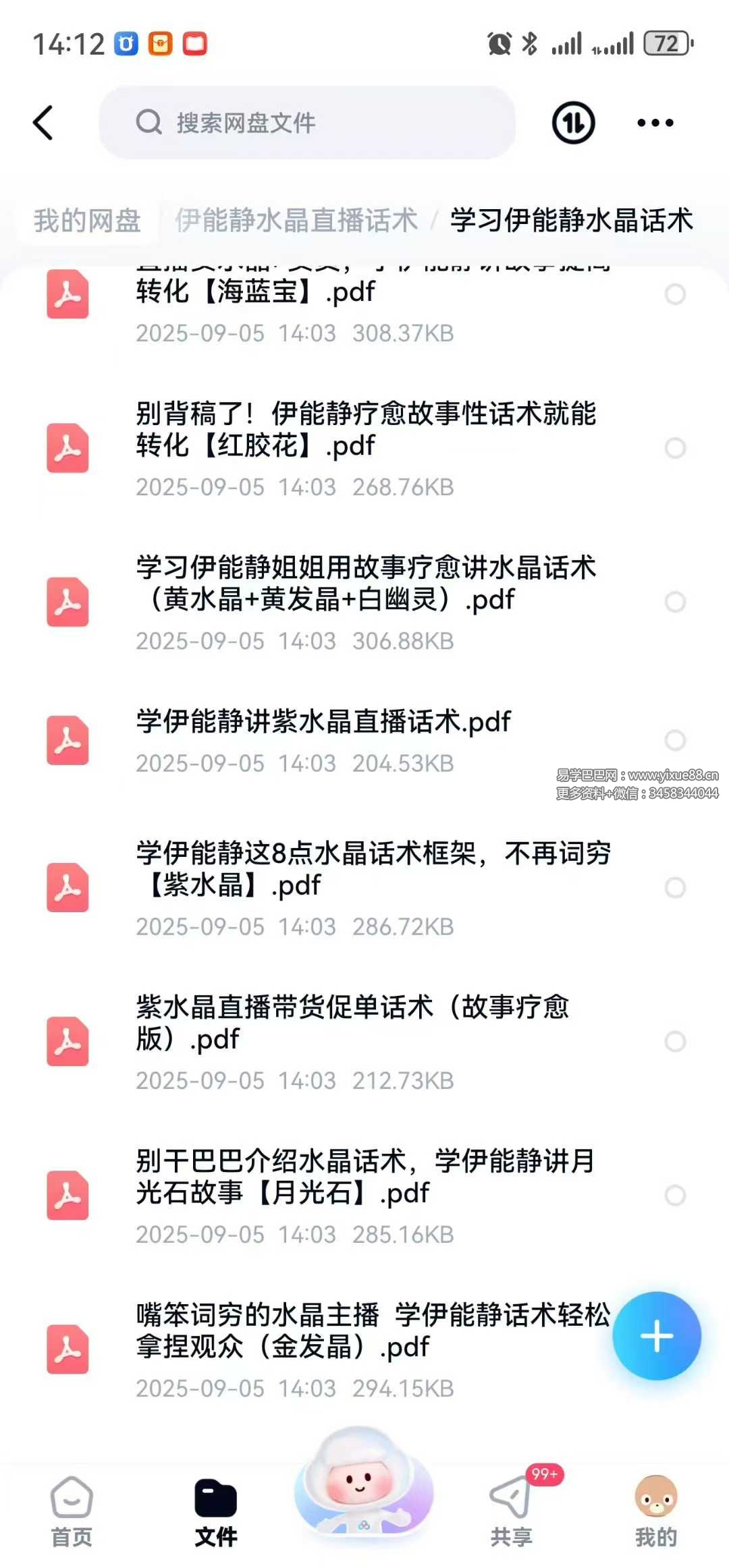Image resolution: width=729 pixels, height=1568 pixels.
Task: Switch to the 共享 tab
Action: click(x=511, y=1511)
